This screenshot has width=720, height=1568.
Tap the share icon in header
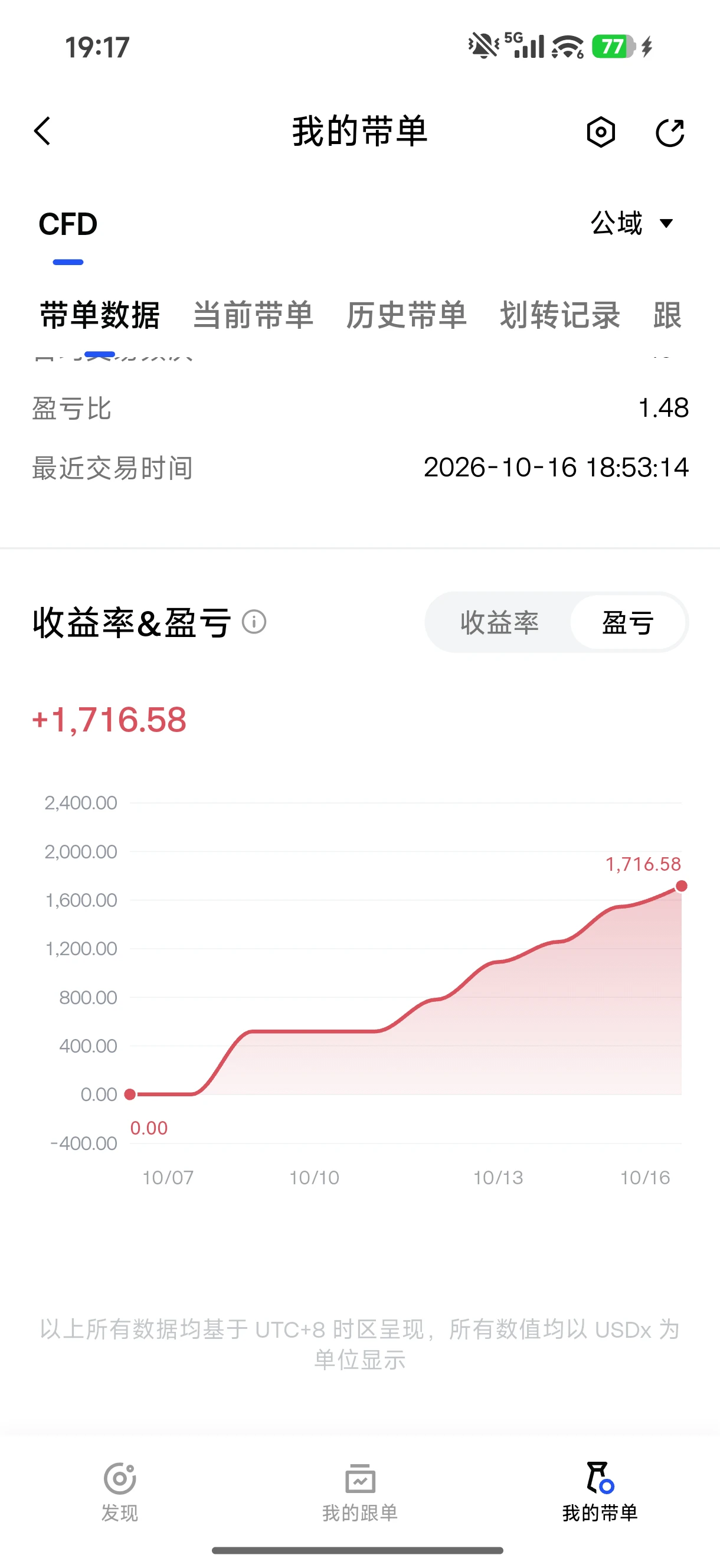point(669,132)
